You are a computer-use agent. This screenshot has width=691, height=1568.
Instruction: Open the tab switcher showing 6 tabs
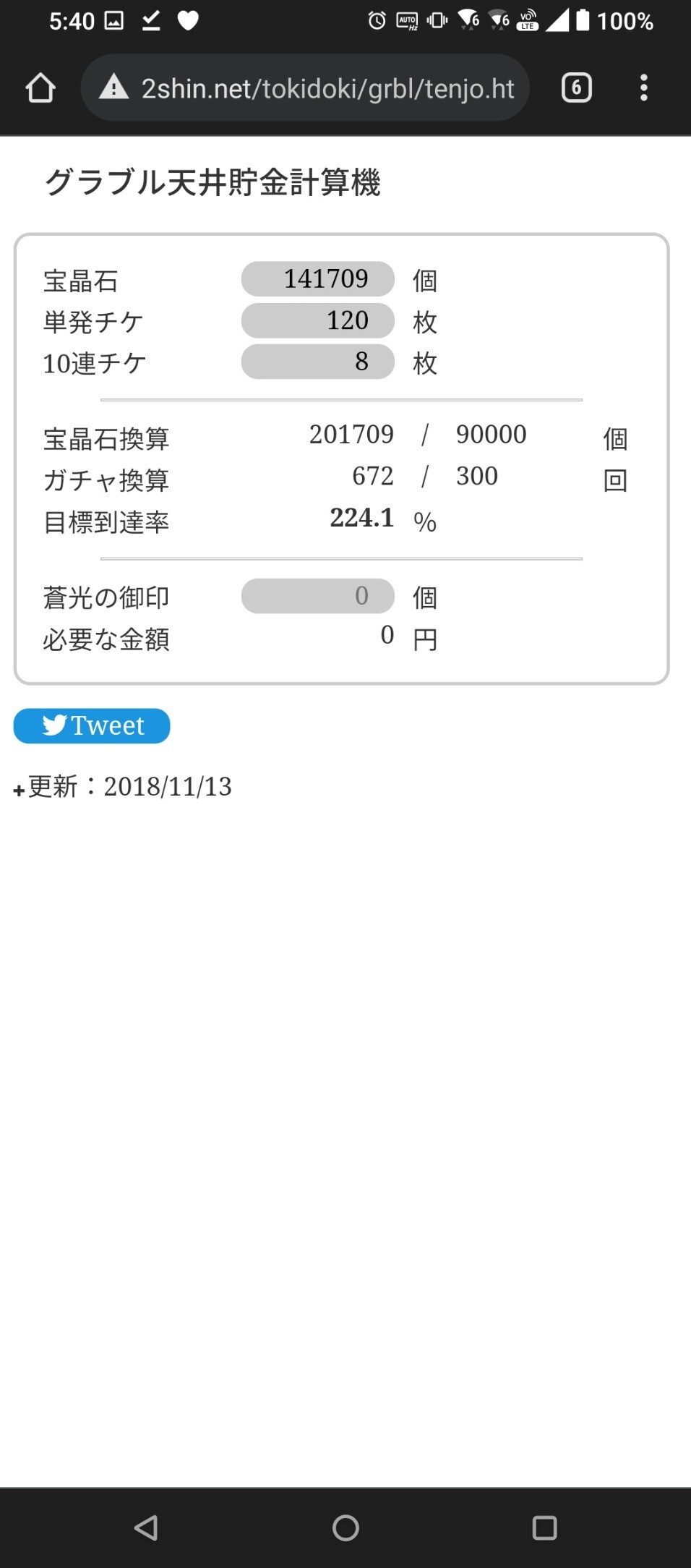[x=576, y=88]
